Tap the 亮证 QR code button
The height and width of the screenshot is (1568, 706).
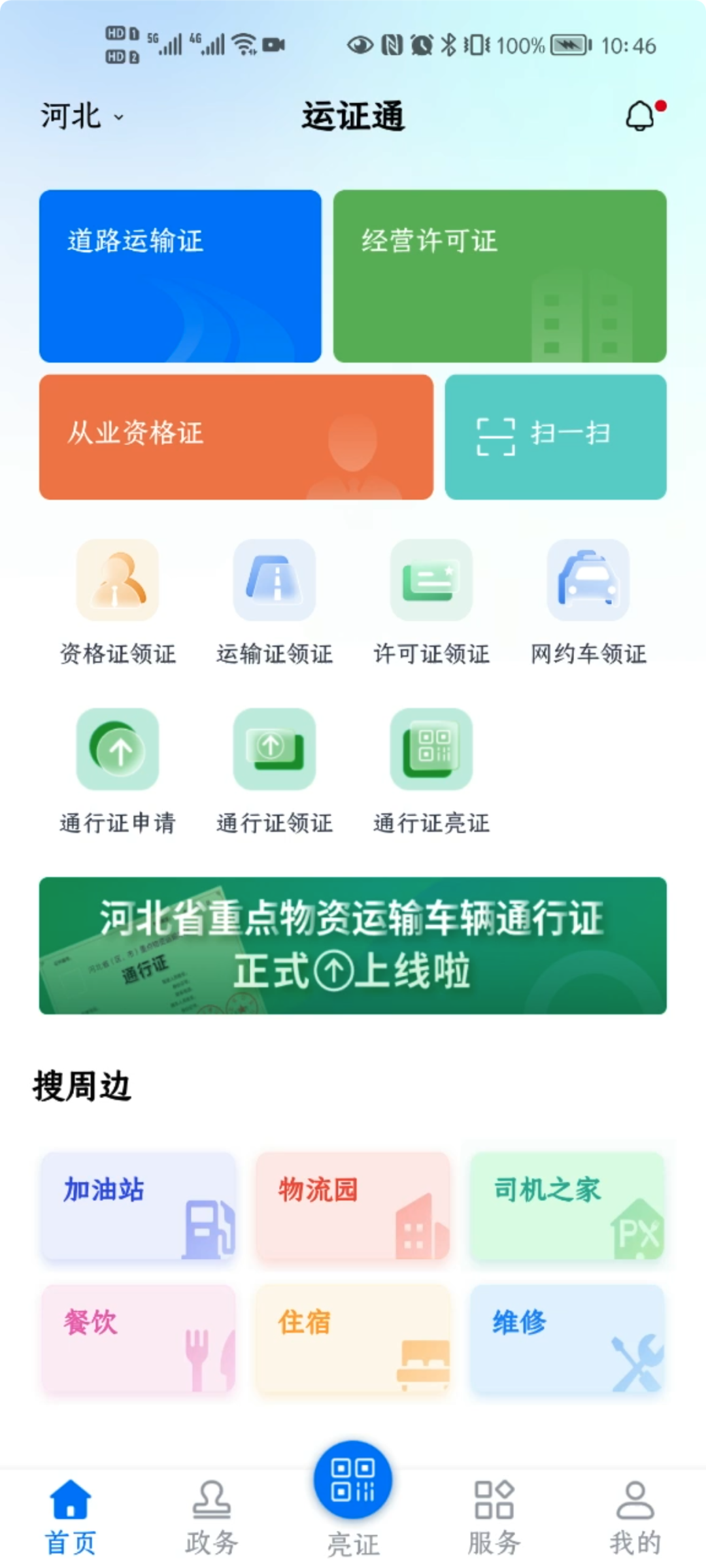[353, 1481]
